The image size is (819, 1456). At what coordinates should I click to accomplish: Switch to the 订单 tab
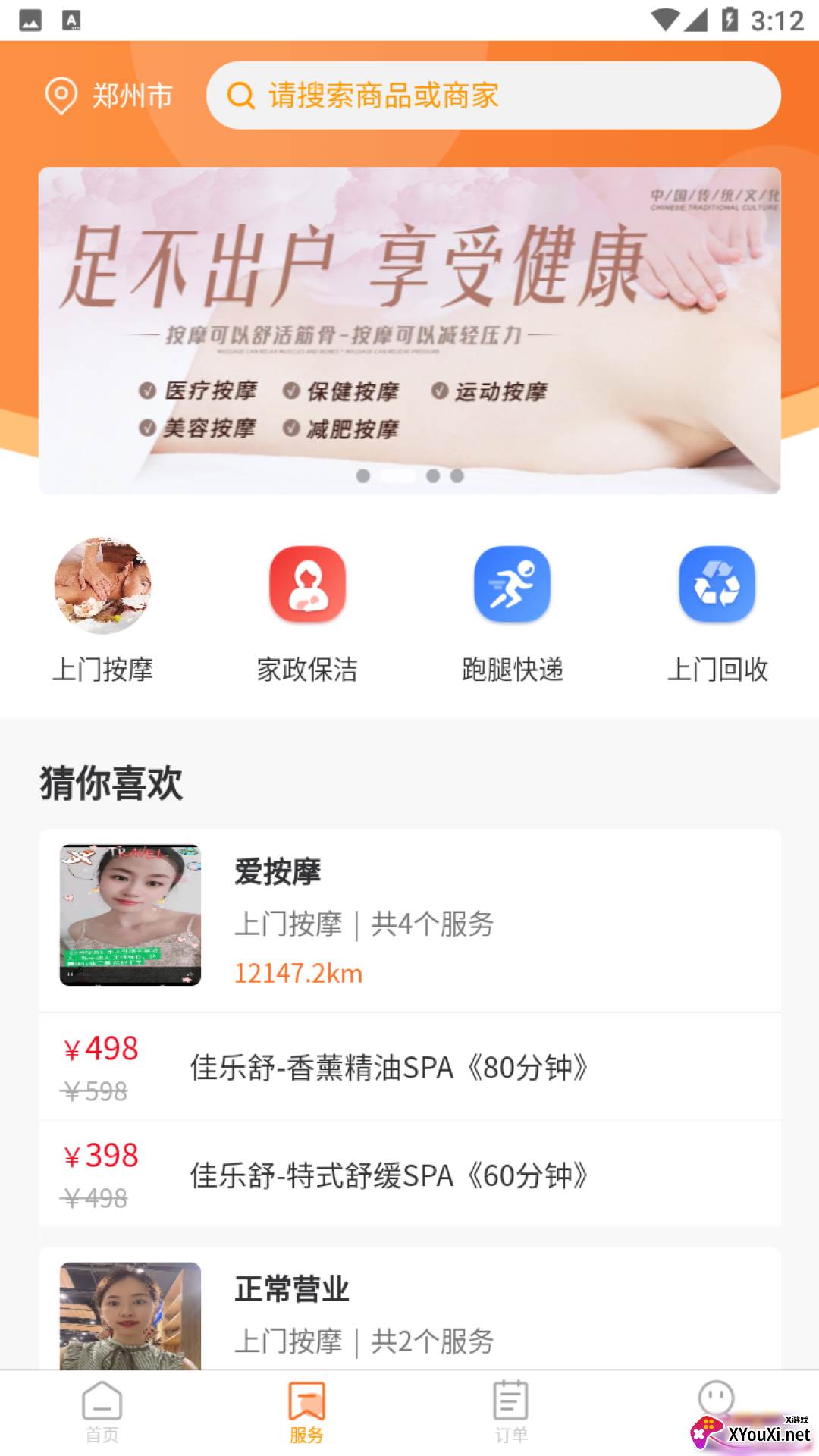pos(511,1412)
